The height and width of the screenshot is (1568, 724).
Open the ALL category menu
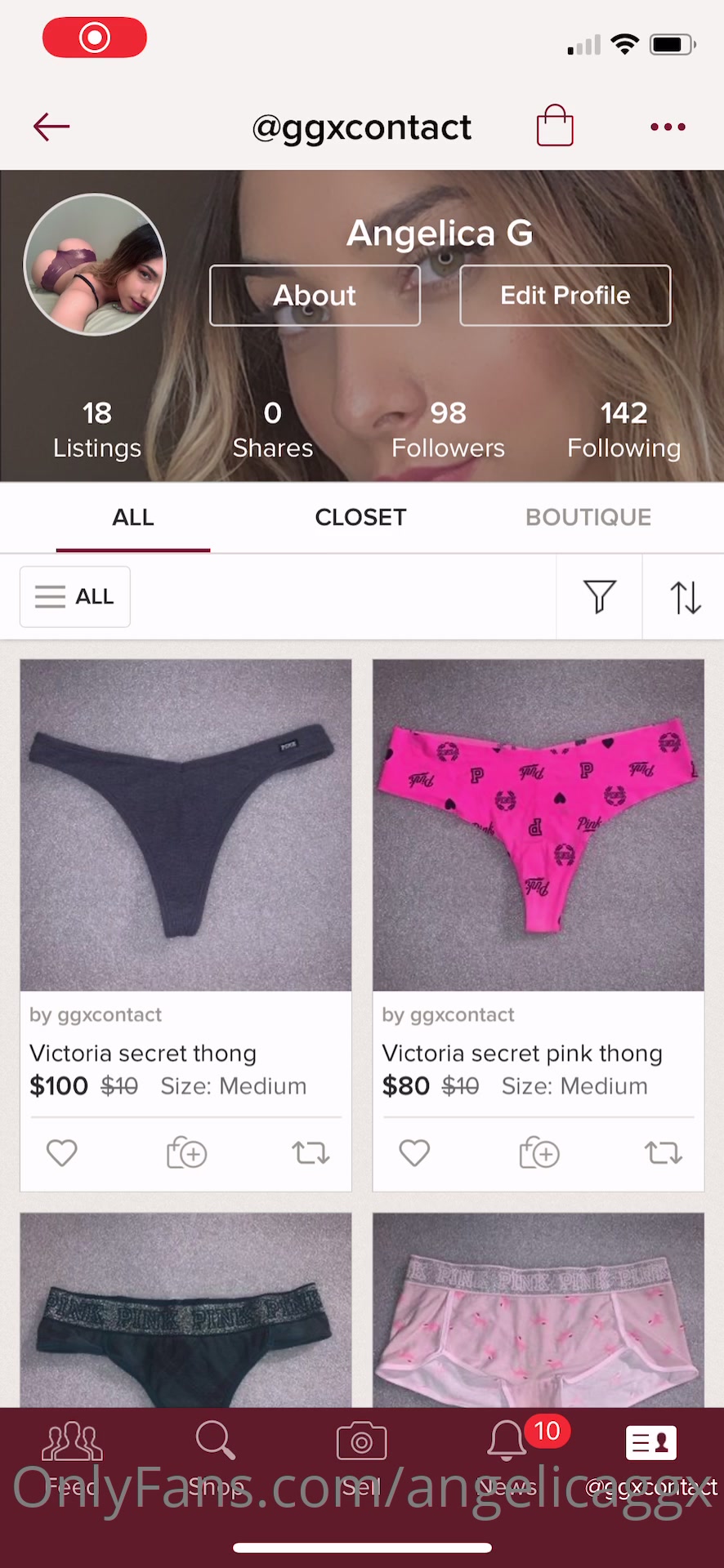coord(75,597)
